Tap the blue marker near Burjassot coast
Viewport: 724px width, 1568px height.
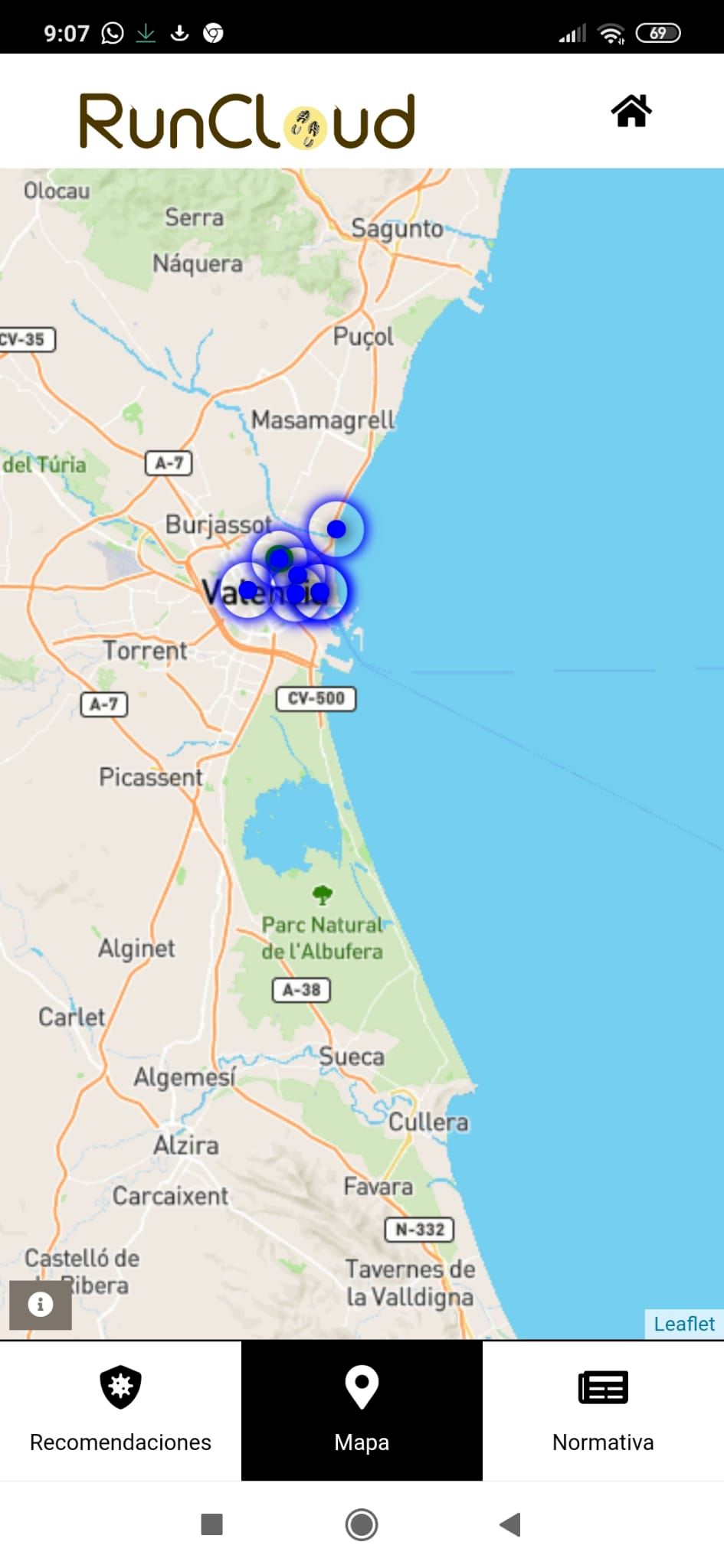[x=336, y=529]
